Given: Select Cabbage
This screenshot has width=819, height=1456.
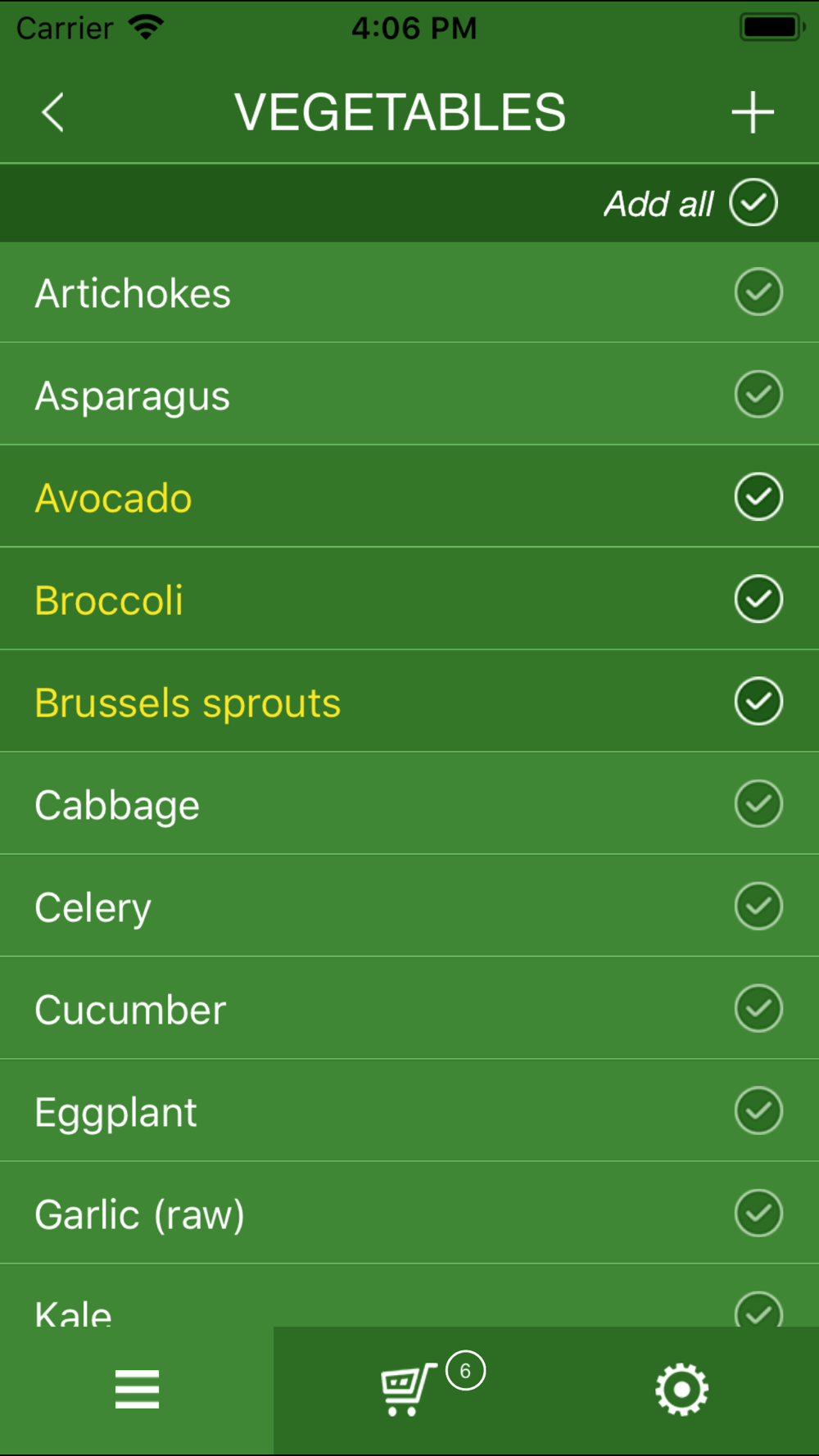Looking at the screenshot, I should tap(758, 803).
